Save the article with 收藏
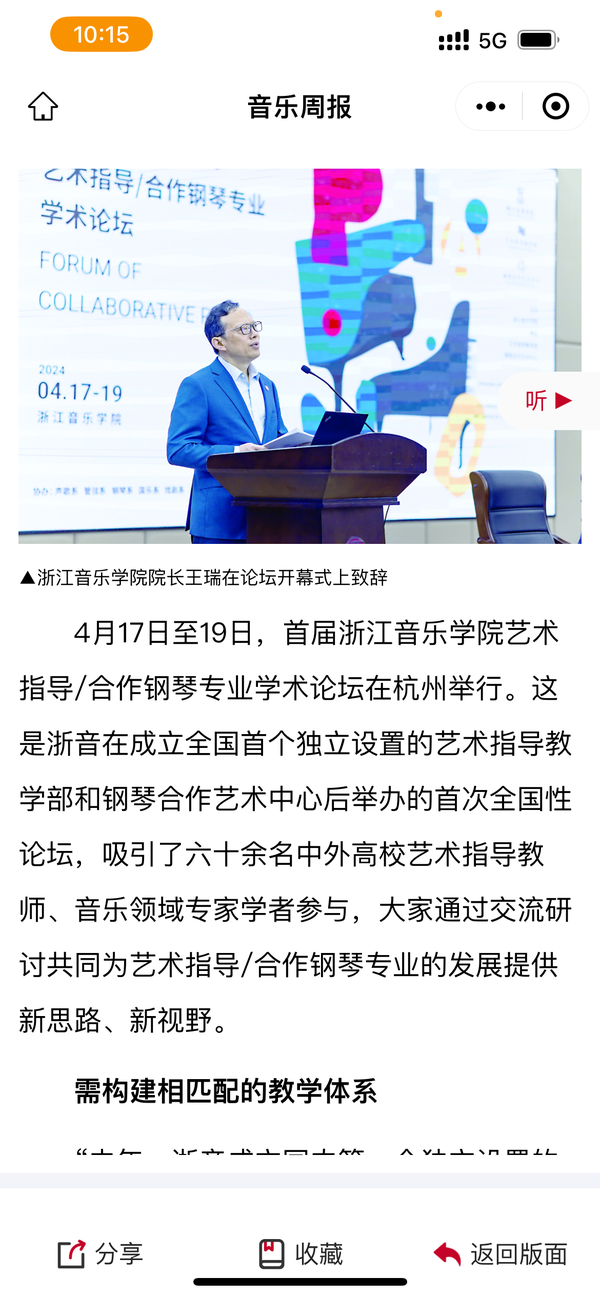 pyautogui.click(x=300, y=1253)
